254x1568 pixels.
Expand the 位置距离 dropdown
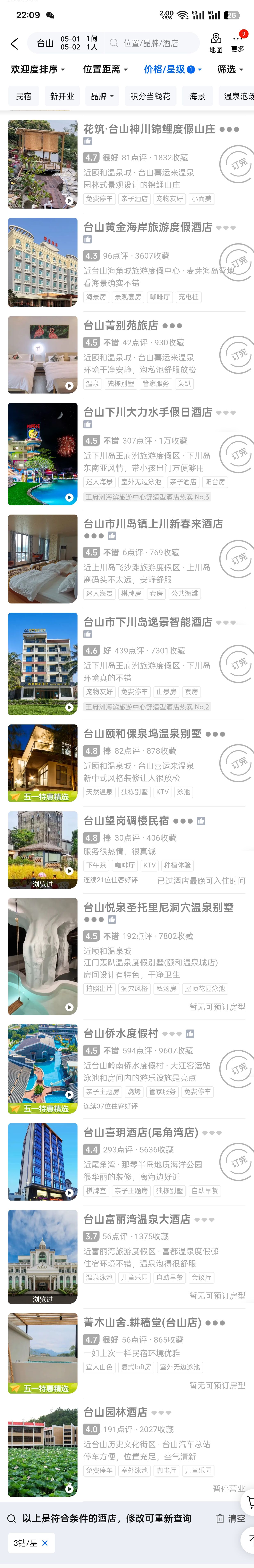(105, 69)
